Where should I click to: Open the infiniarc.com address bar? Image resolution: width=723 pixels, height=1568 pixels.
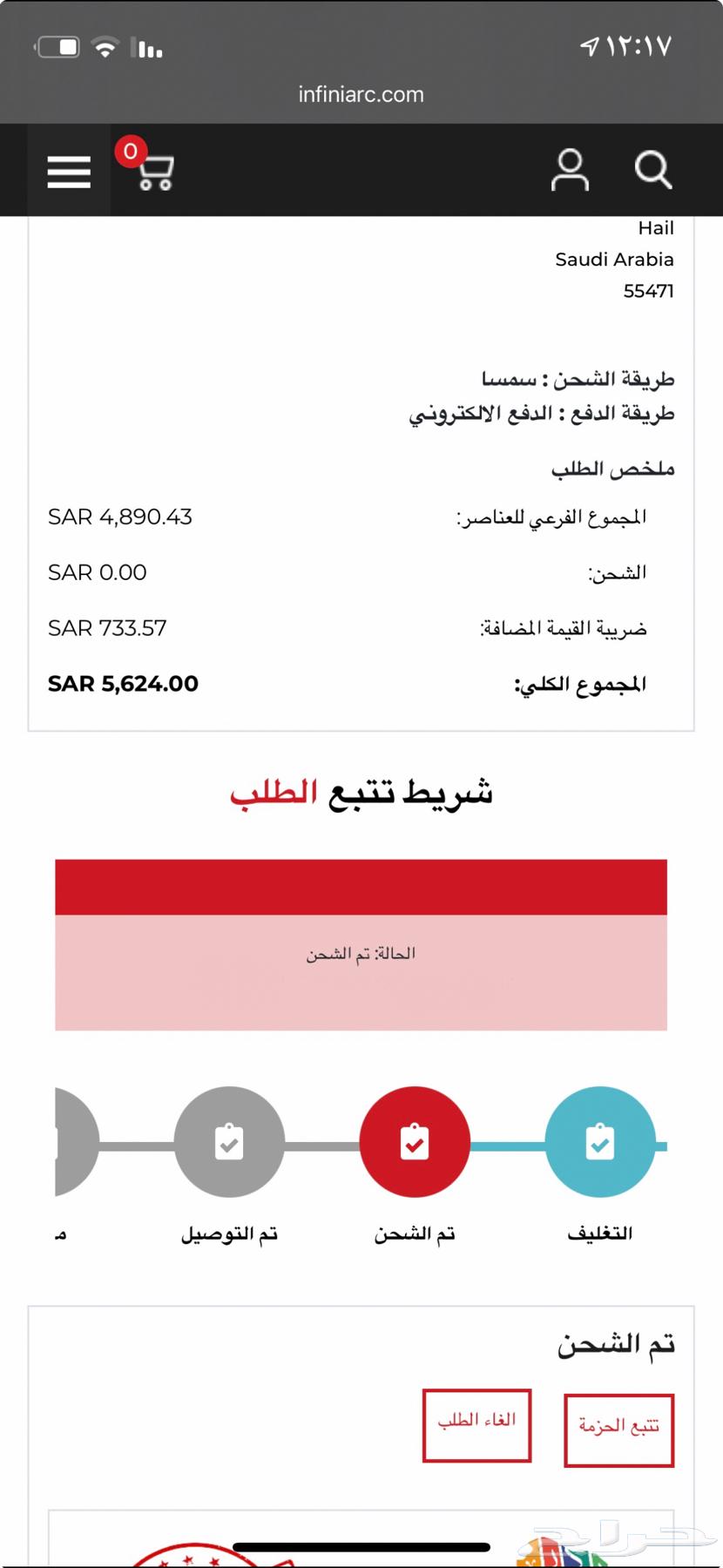point(361,94)
